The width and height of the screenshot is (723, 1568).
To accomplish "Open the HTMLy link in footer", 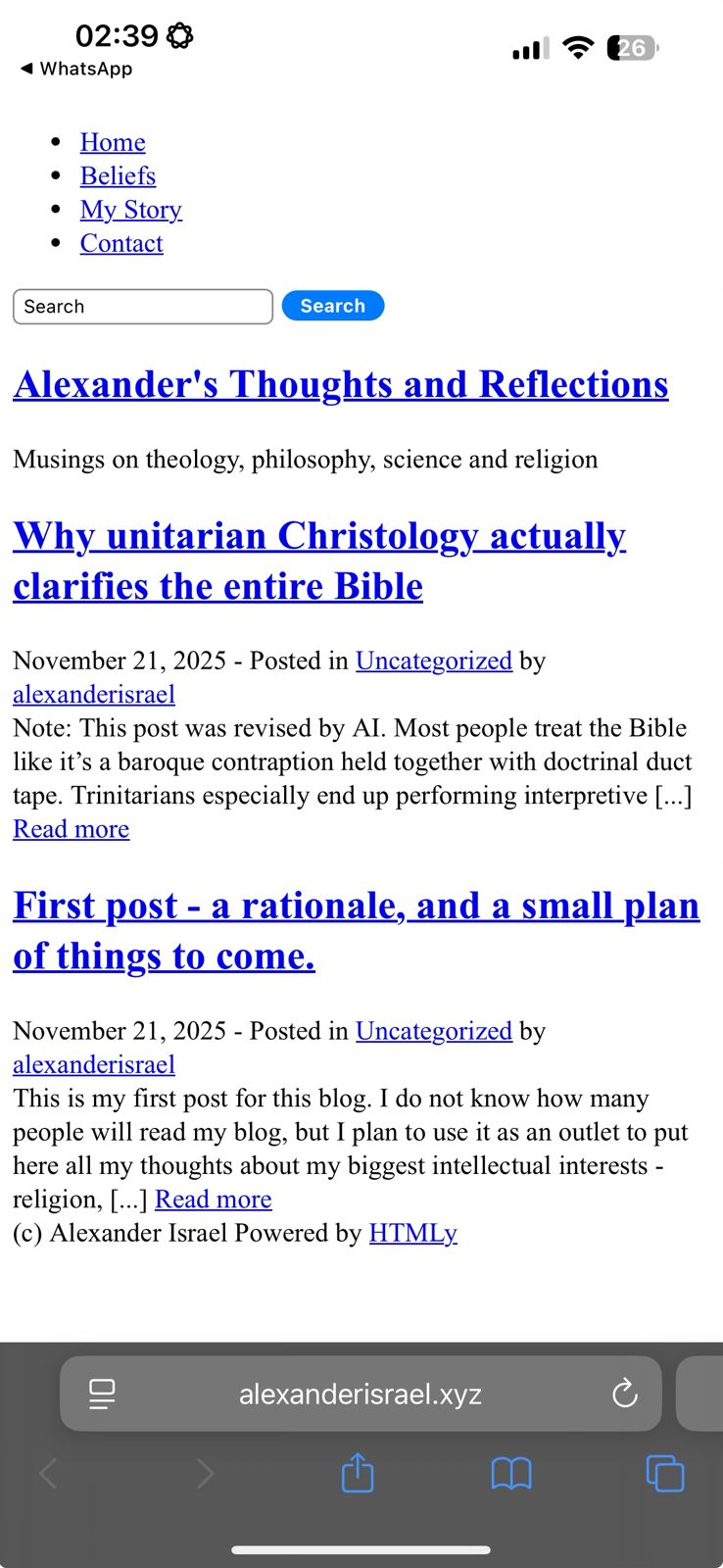I will (x=412, y=1233).
